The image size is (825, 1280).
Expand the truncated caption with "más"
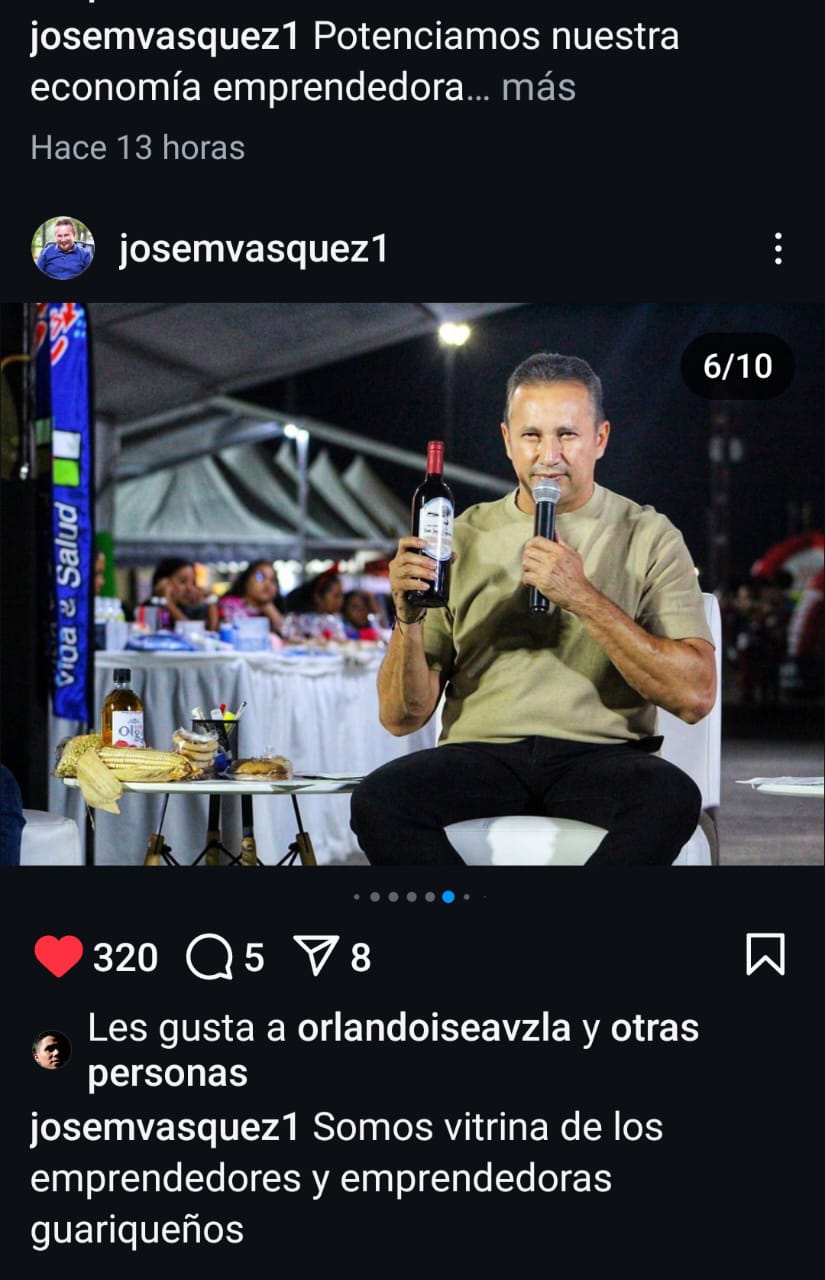(538, 88)
